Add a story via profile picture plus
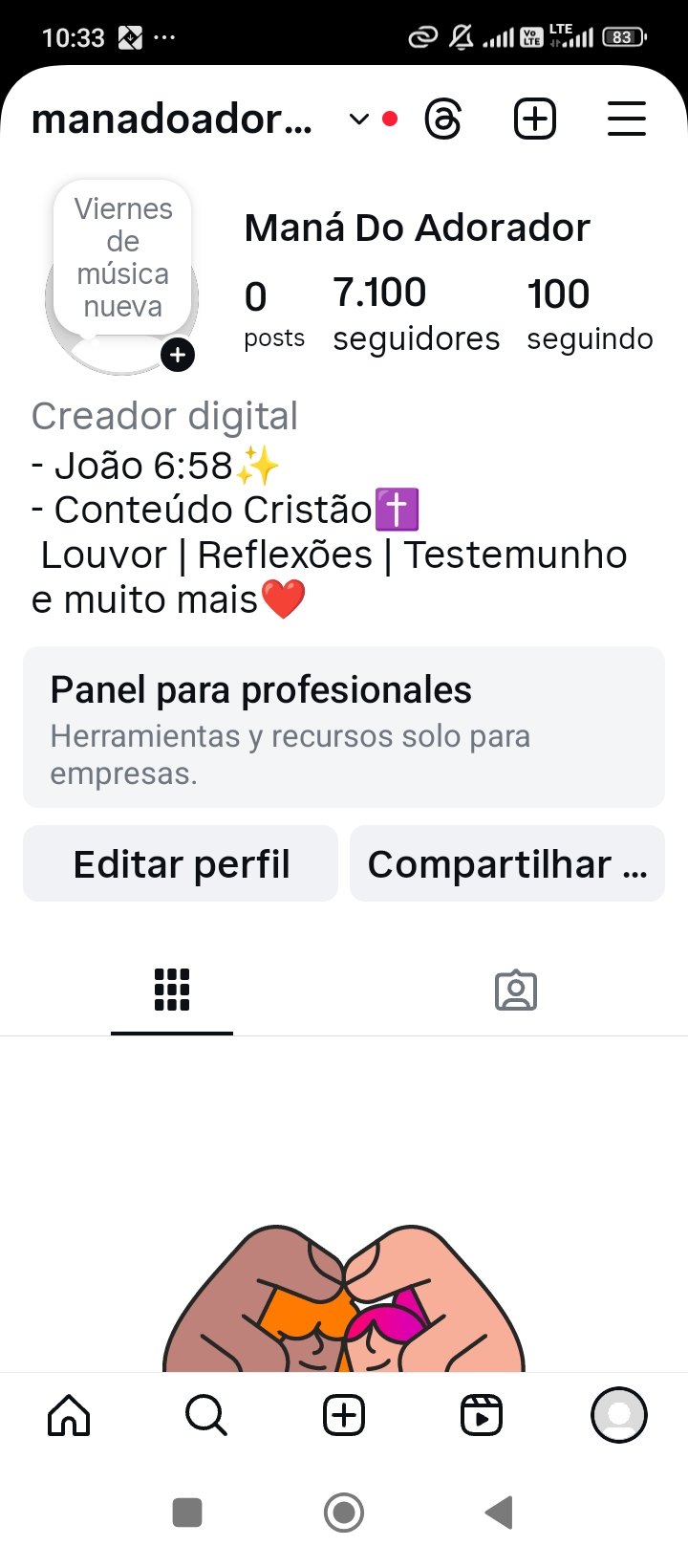The image size is (688, 1568). [x=178, y=356]
